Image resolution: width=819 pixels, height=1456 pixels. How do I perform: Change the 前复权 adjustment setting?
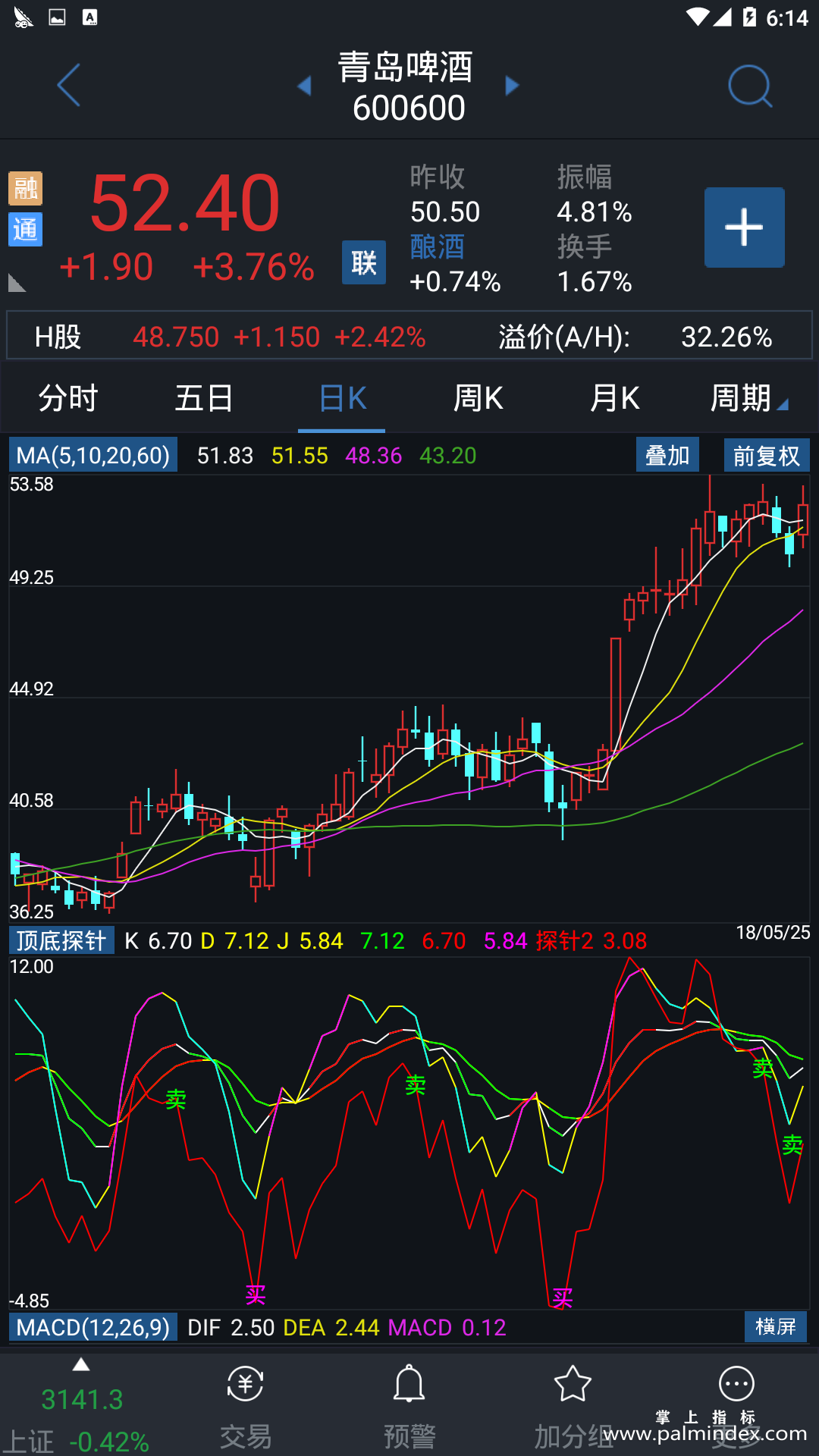pyautogui.click(x=766, y=455)
